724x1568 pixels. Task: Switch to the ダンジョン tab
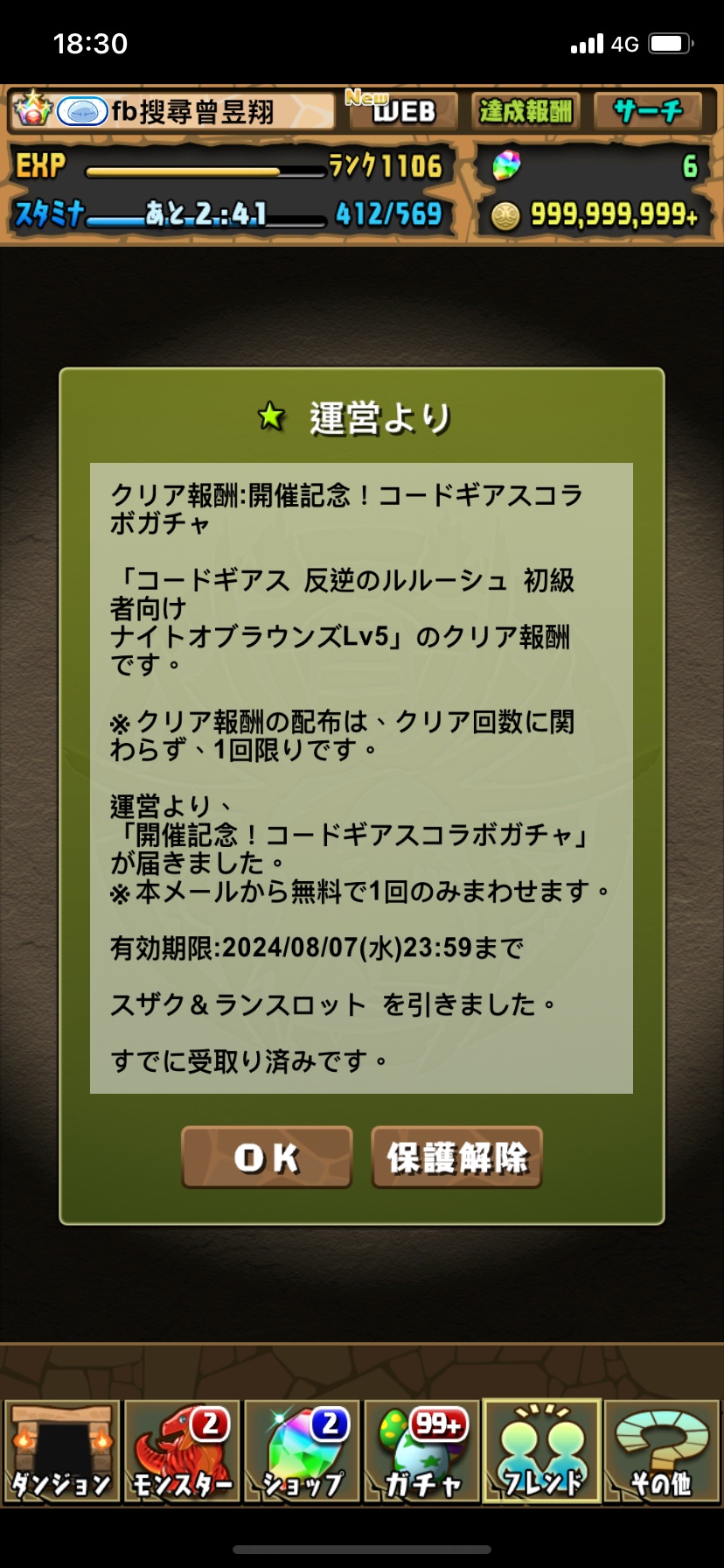click(61, 1451)
